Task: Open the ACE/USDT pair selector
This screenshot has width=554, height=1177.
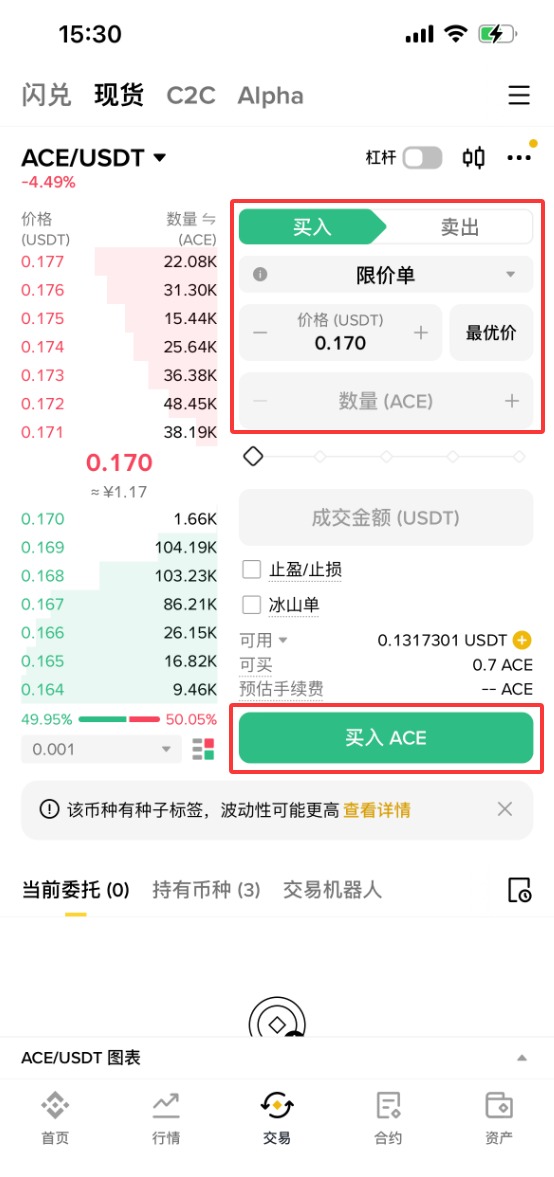Action: [x=94, y=158]
